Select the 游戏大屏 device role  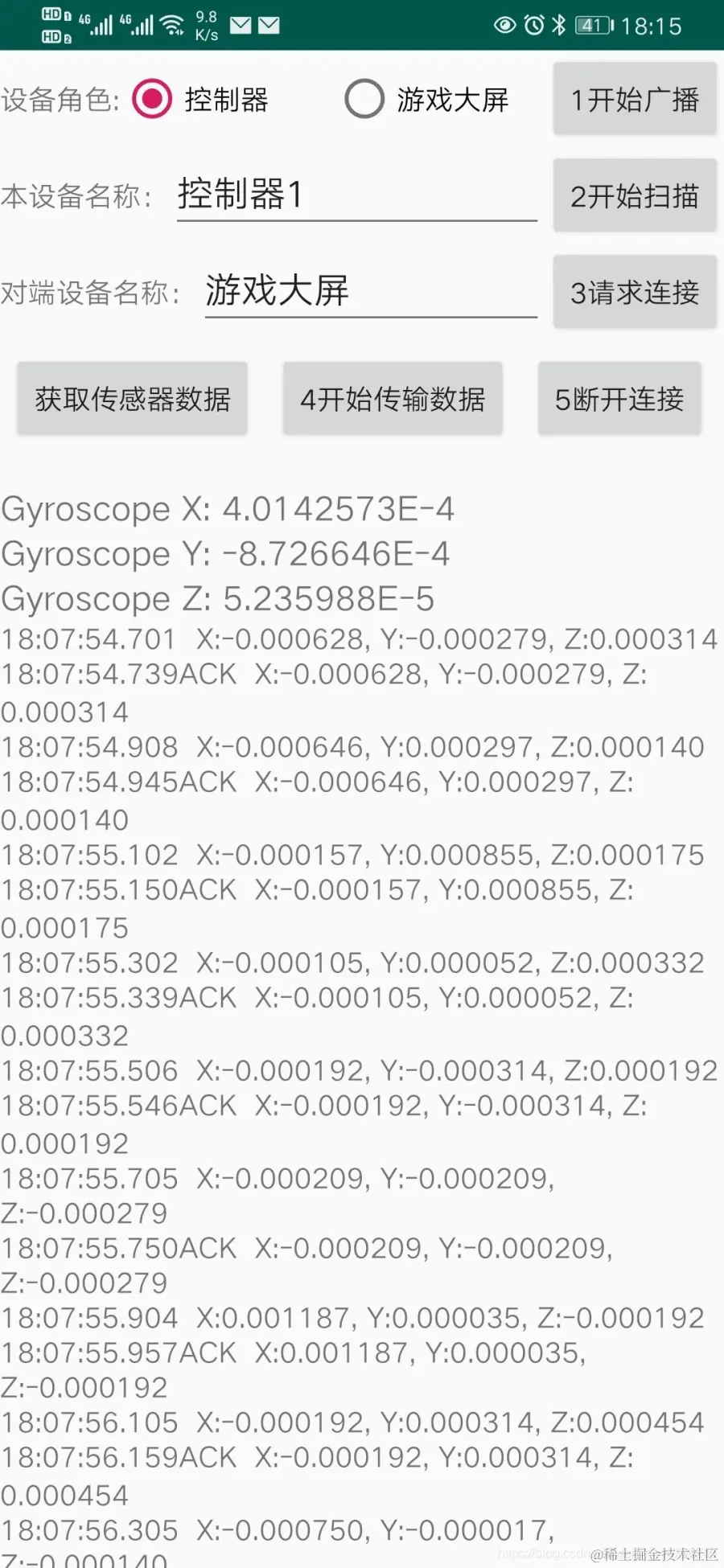tap(364, 100)
